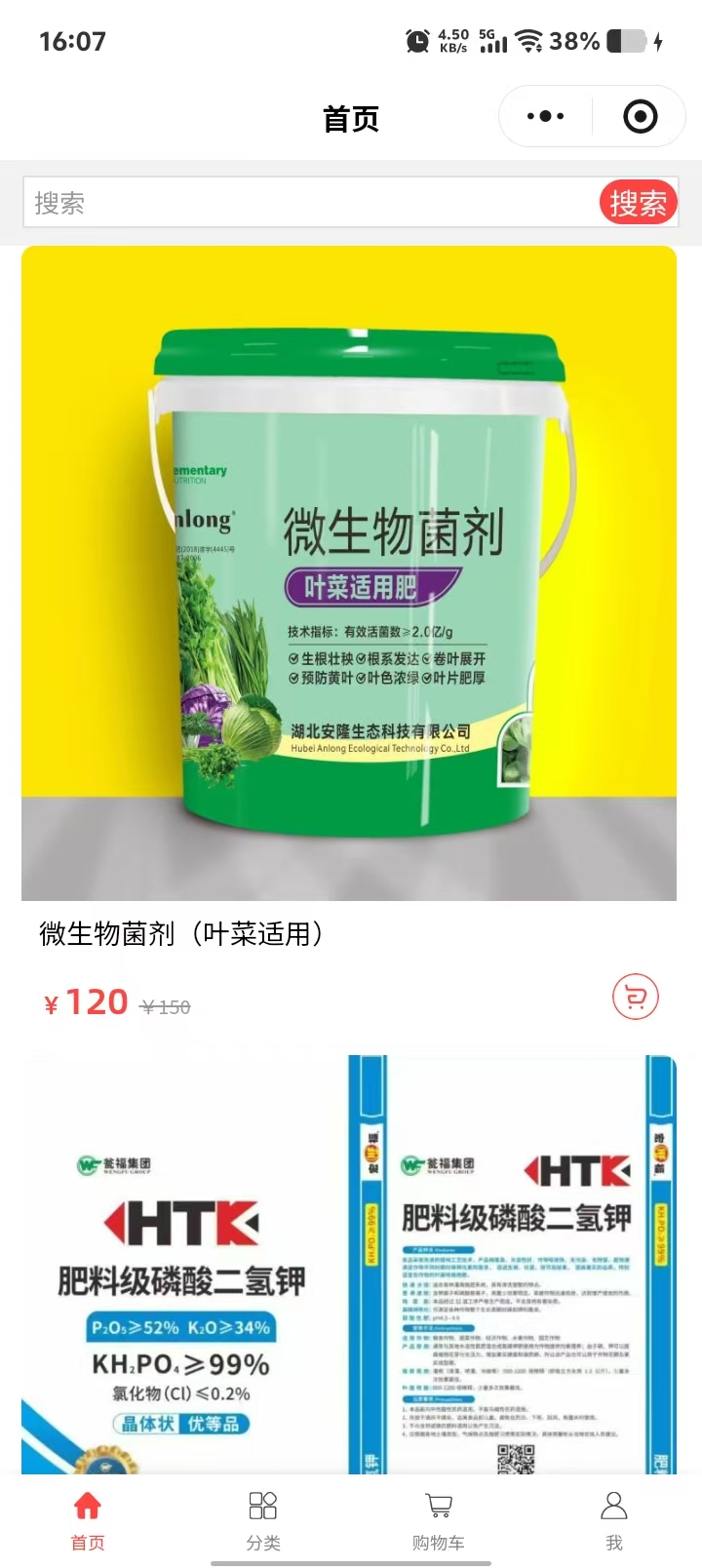Switch to the 分类 tab
The height and width of the screenshot is (1568, 702).
click(263, 1519)
